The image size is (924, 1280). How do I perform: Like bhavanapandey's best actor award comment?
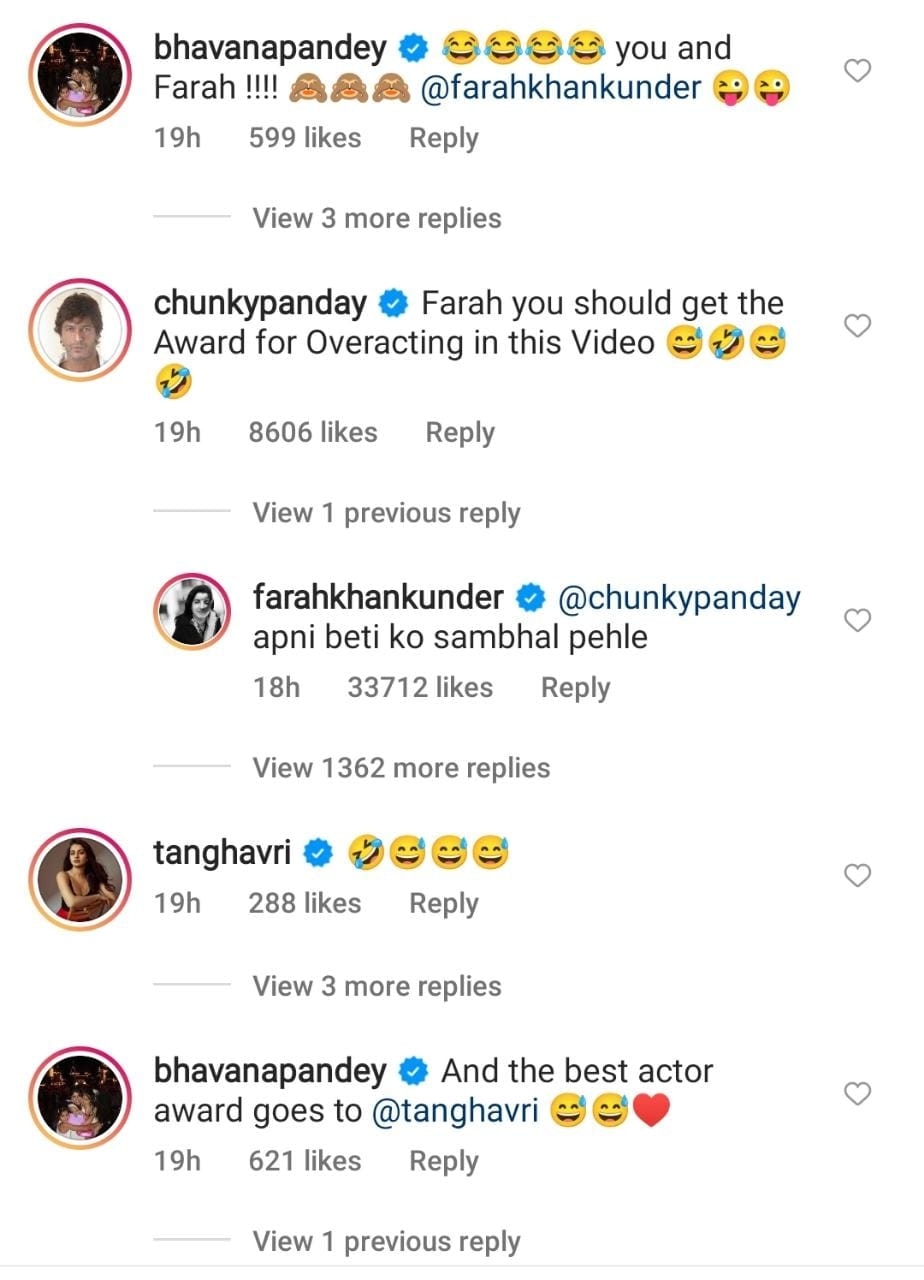click(858, 1094)
